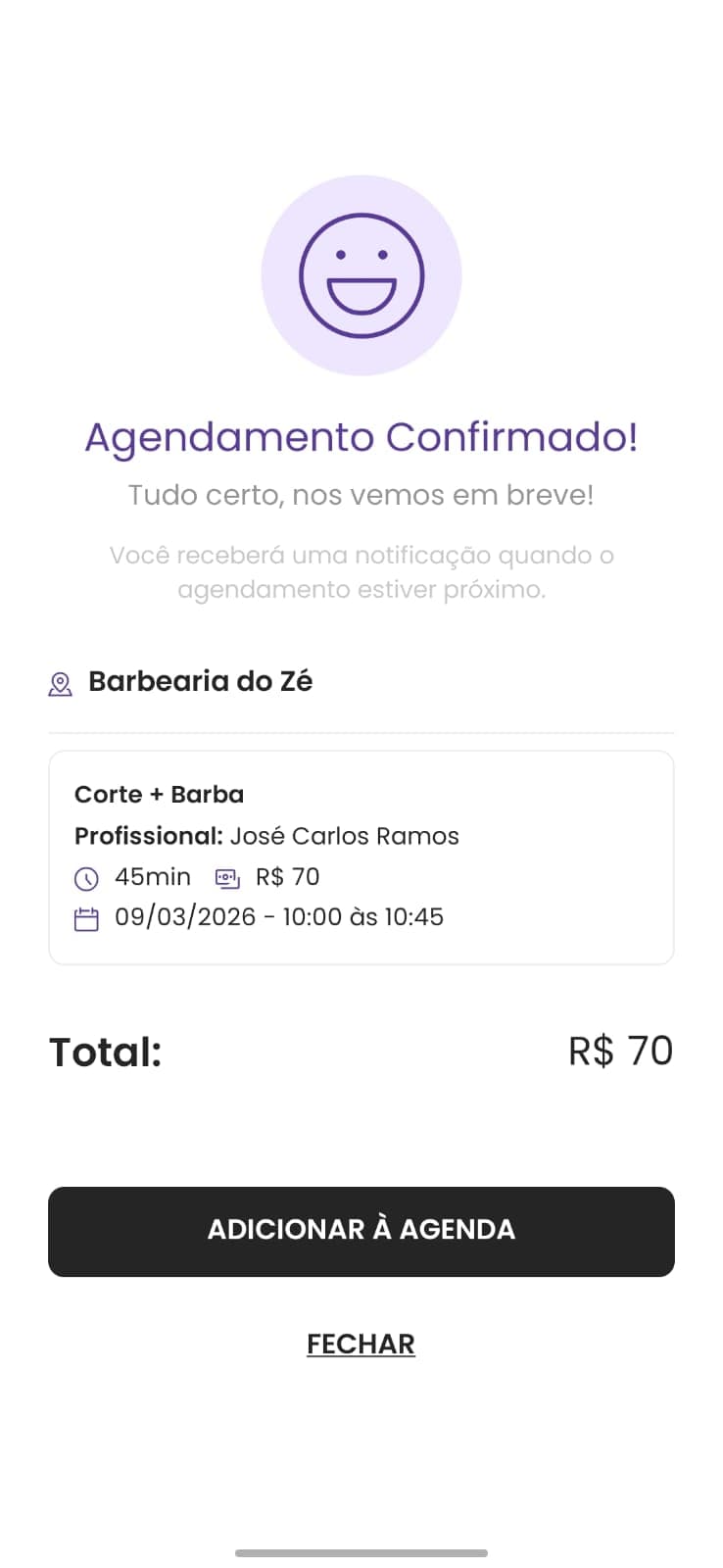The height and width of the screenshot is (1568, 723).
Task: Click the purple smiley face illustration
Action: point(361,274)
